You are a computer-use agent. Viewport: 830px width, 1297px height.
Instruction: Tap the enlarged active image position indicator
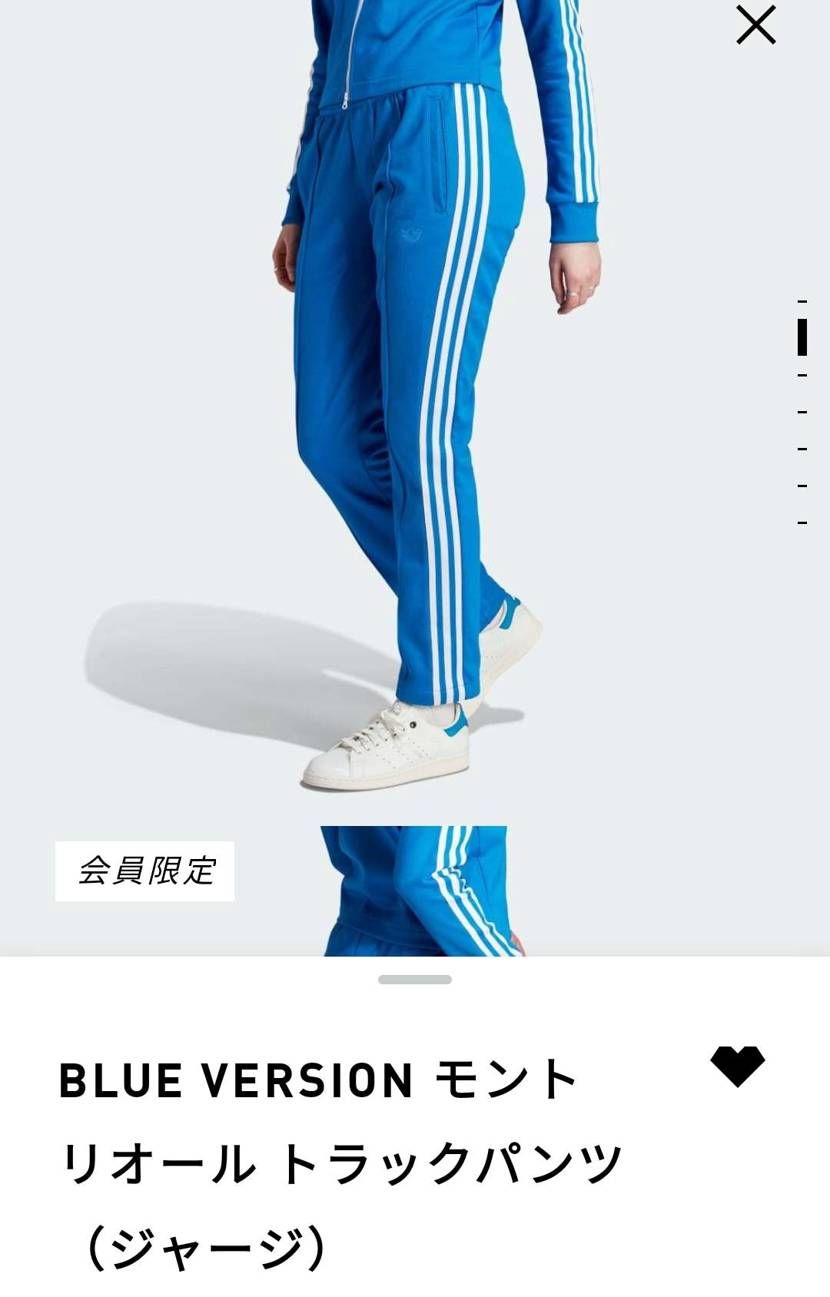point(801,337)
